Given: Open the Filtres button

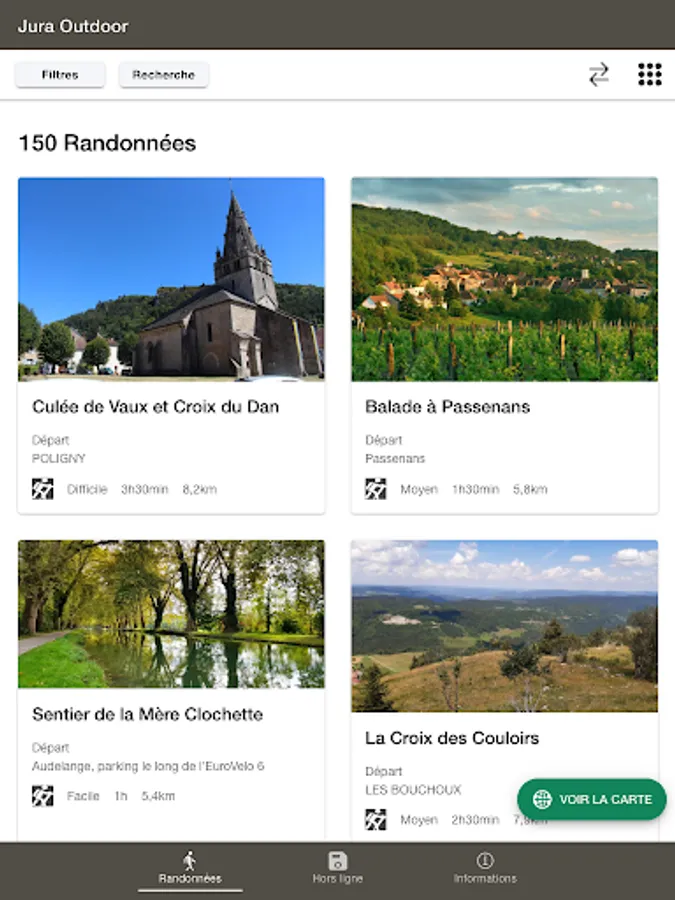Looking at the screenshot, I should pyautogui.click(x=60, y=75).
